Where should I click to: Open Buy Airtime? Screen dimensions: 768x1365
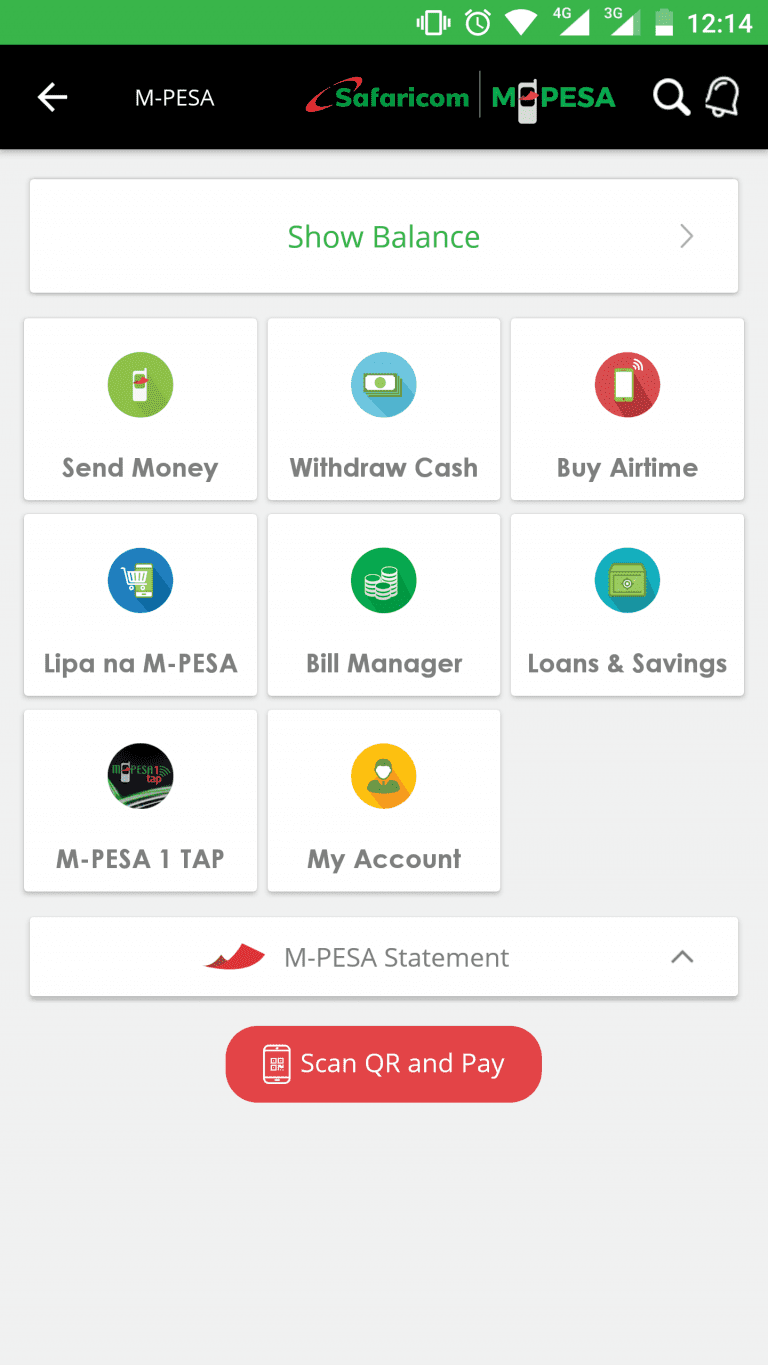pyautogui.click(x=627, y=409)
